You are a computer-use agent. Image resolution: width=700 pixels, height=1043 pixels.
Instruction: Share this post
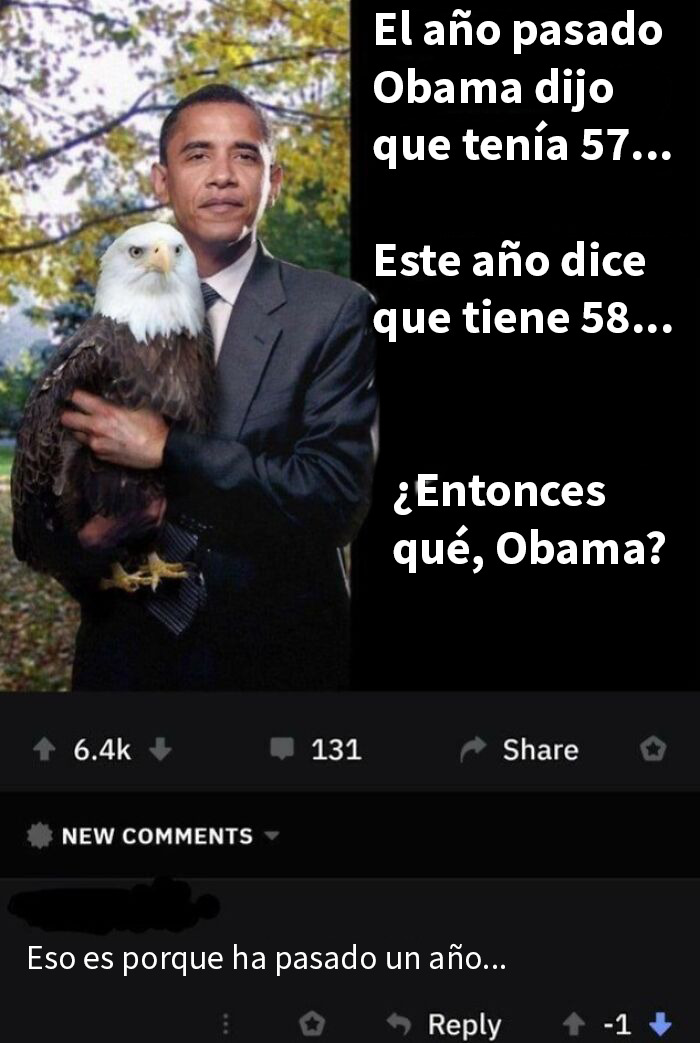click(520, 749)
